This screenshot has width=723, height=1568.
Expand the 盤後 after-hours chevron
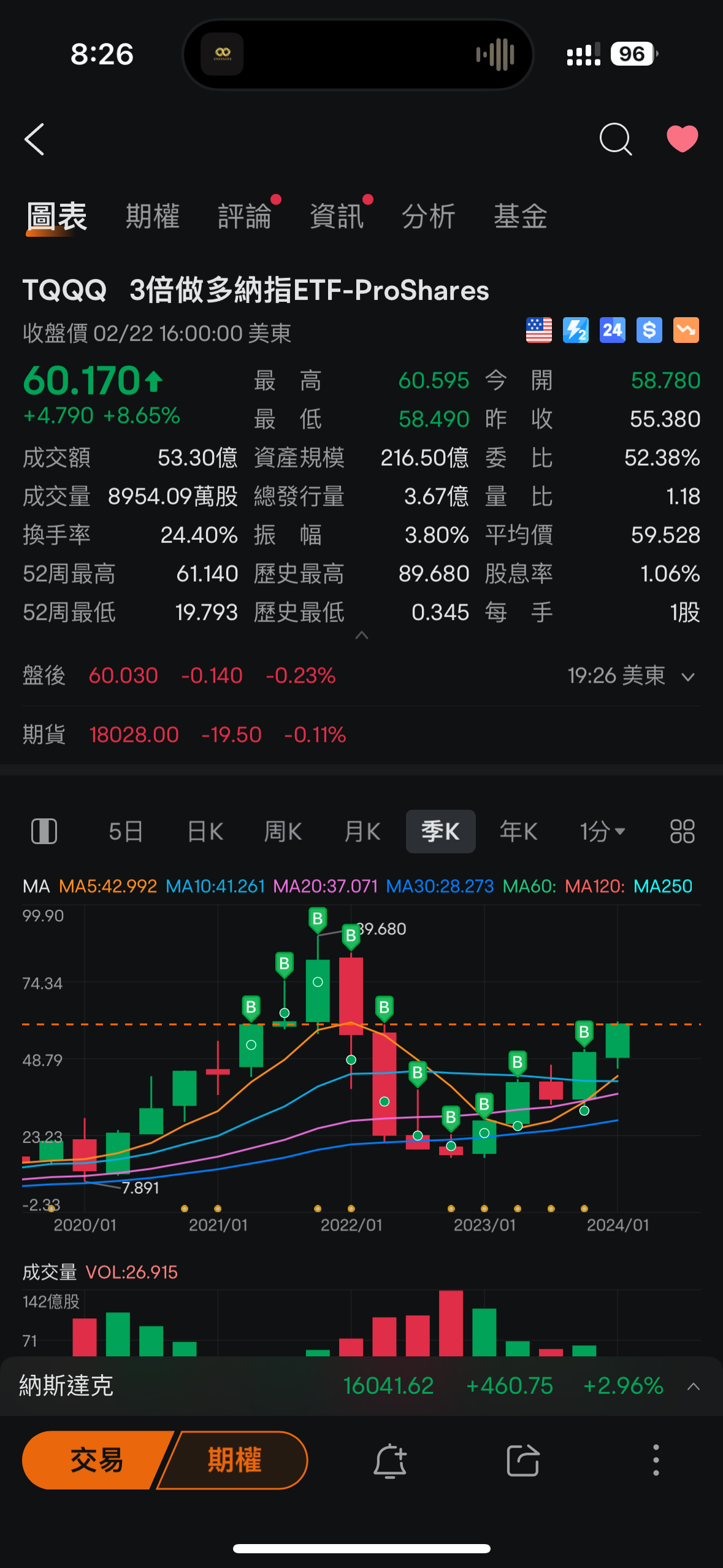pos(688,675)
